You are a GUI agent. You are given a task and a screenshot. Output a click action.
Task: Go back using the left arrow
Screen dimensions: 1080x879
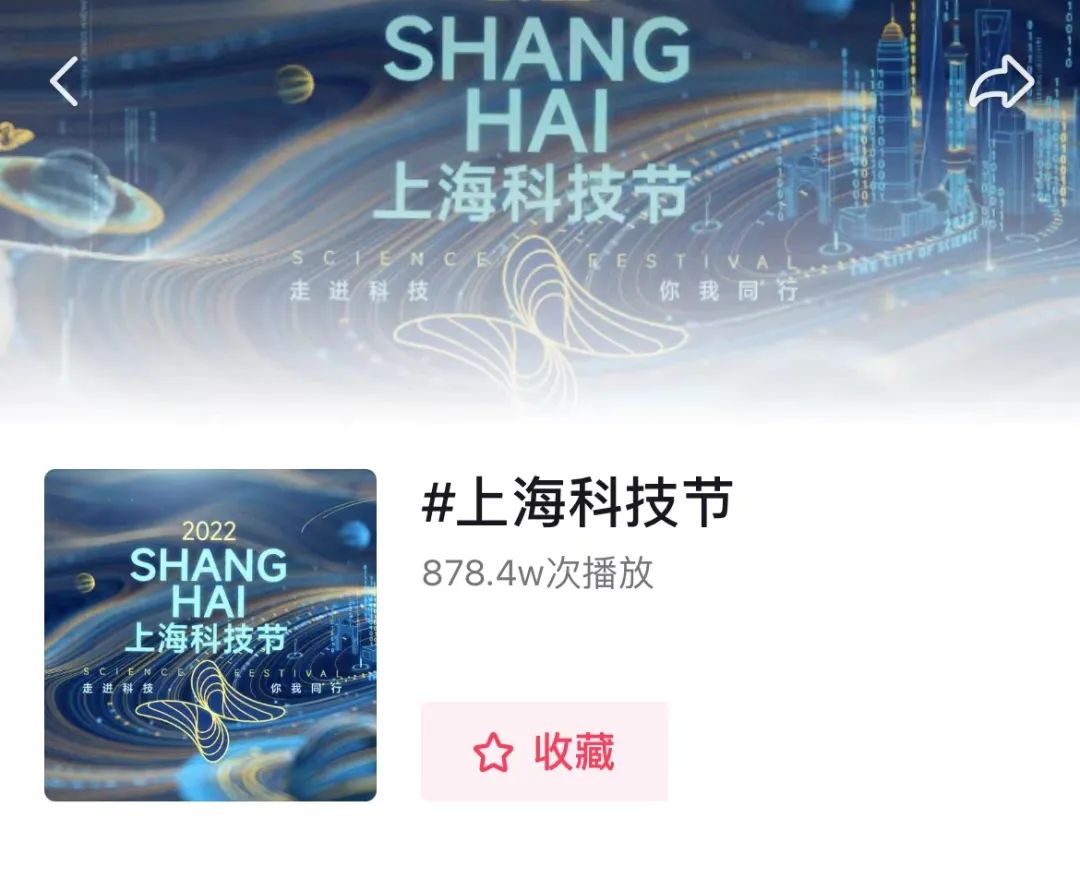pyautogui.click(x=64, y=82)
